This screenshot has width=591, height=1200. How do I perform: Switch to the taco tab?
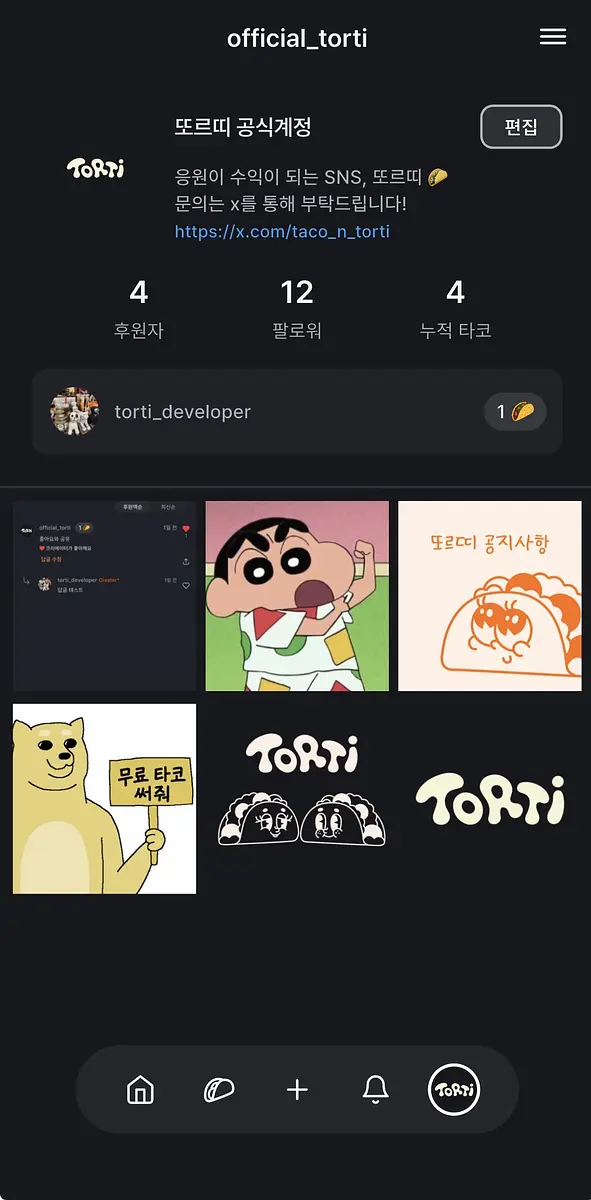[x=219, y=1089]
